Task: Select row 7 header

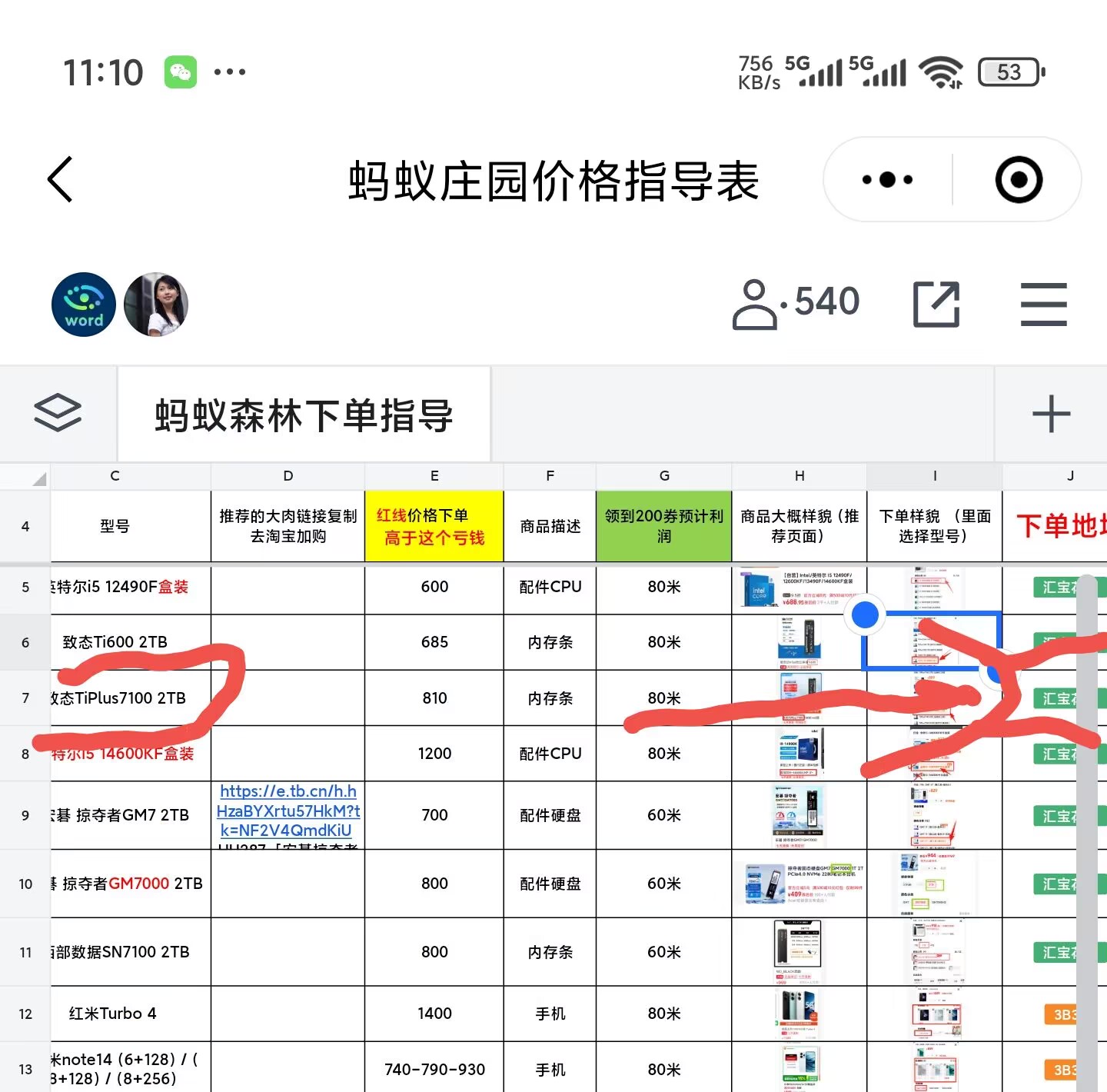Action: tap(25, 698)
